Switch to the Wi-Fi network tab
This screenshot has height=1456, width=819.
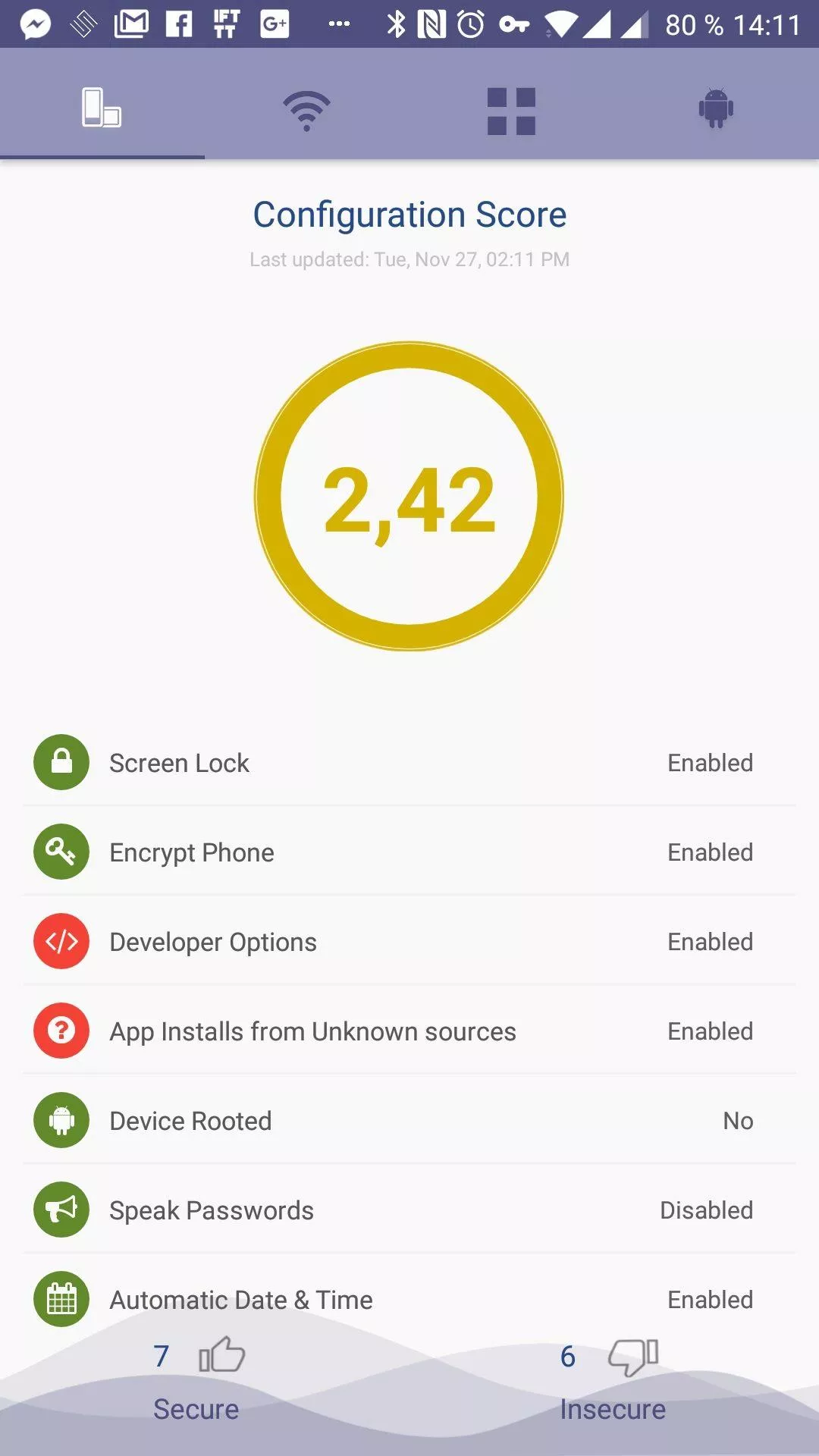(307, 107)
